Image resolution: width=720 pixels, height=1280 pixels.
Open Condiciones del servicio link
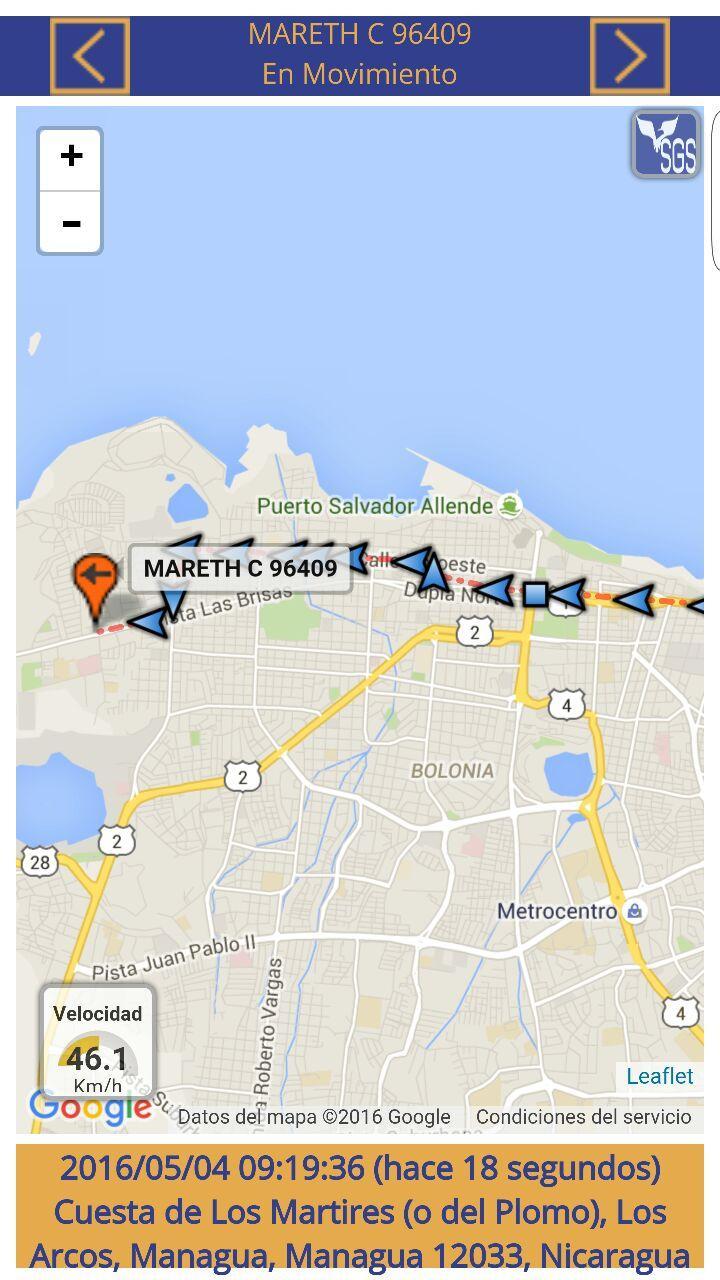click(583, 1117)
